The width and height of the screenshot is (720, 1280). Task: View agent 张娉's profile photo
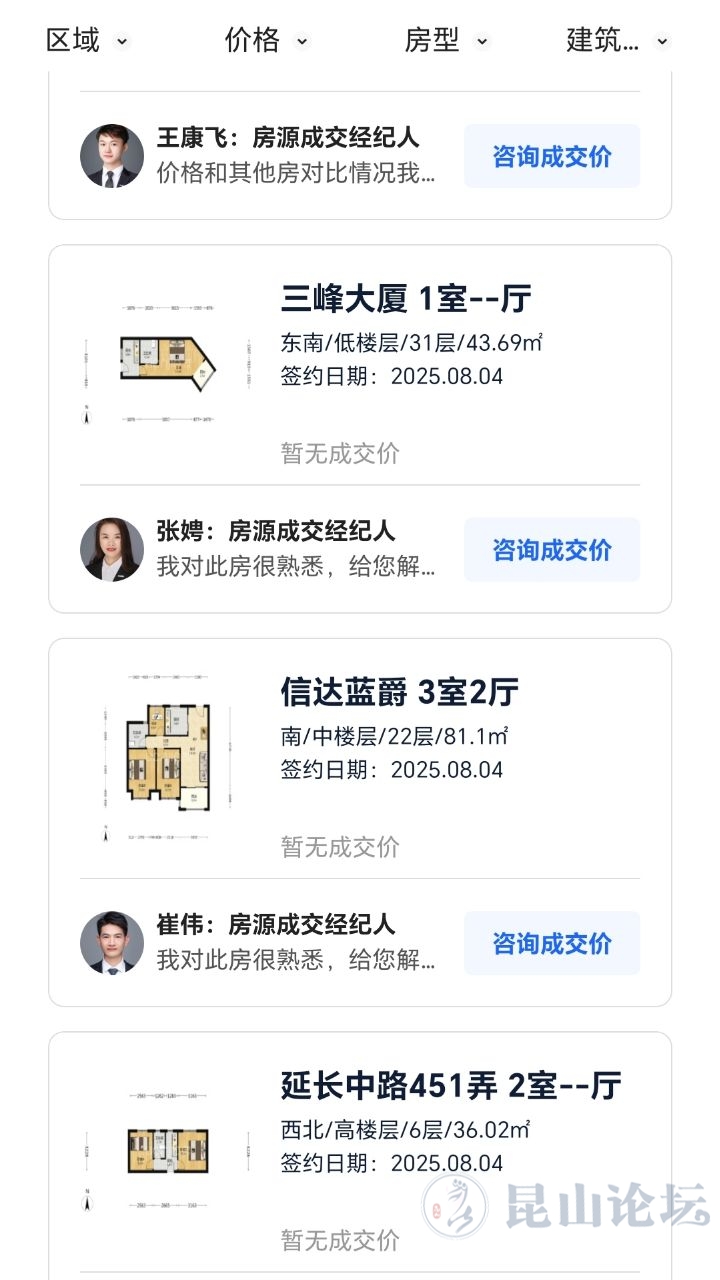click(112, 550)
